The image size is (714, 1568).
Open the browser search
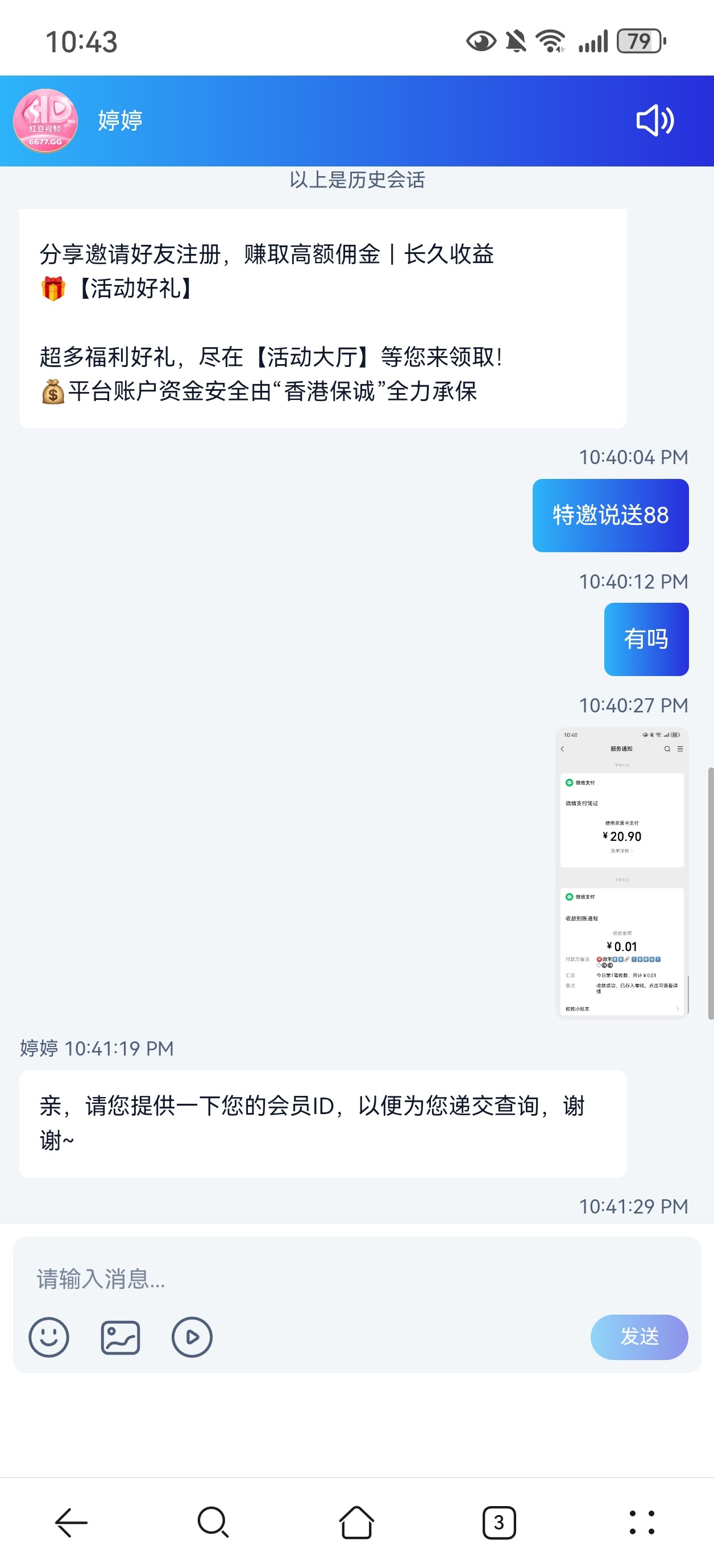point(213,1523)
